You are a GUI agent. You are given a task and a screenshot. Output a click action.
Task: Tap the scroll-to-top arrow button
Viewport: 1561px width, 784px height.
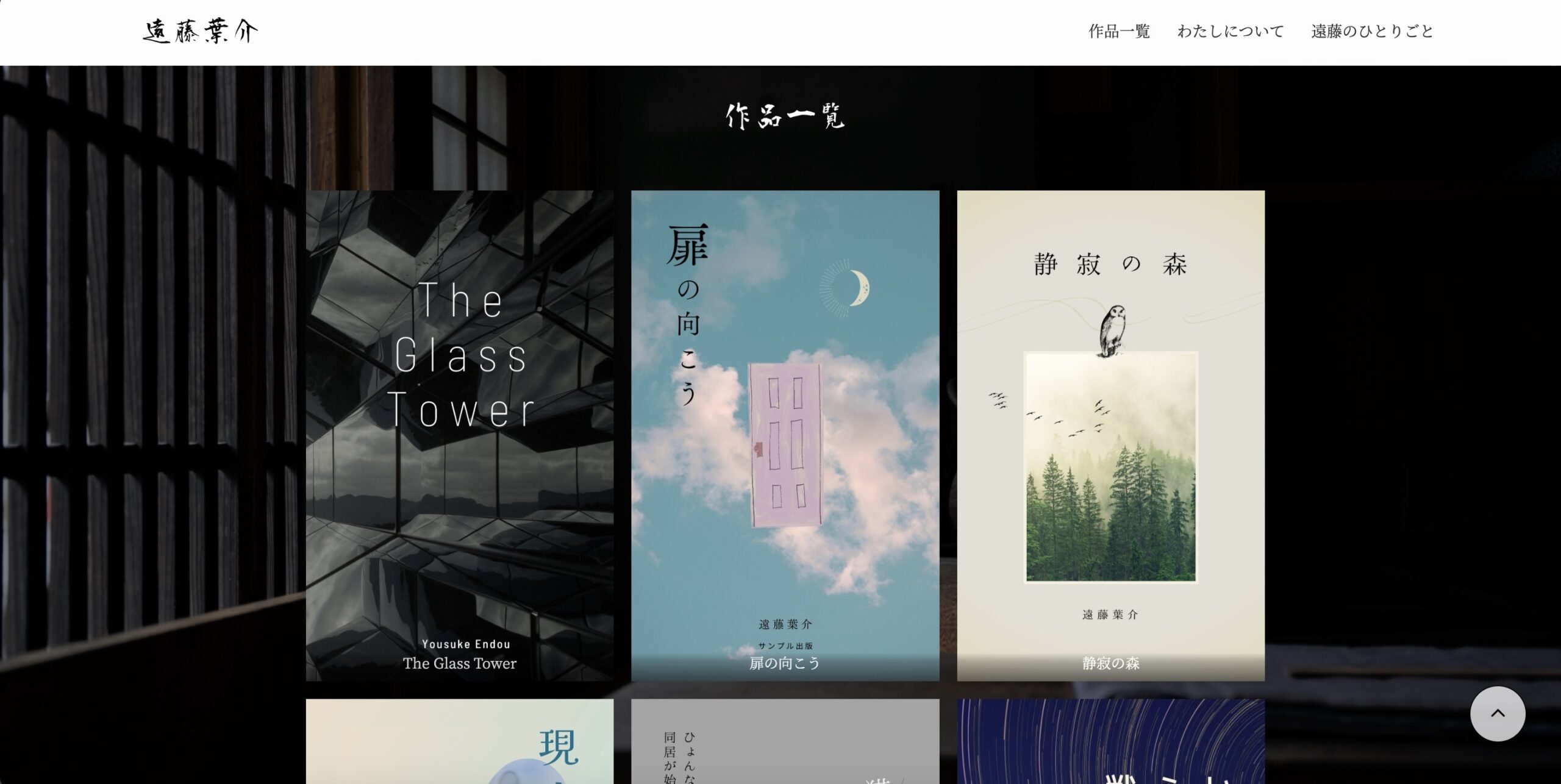click(x=1497, y=713)
